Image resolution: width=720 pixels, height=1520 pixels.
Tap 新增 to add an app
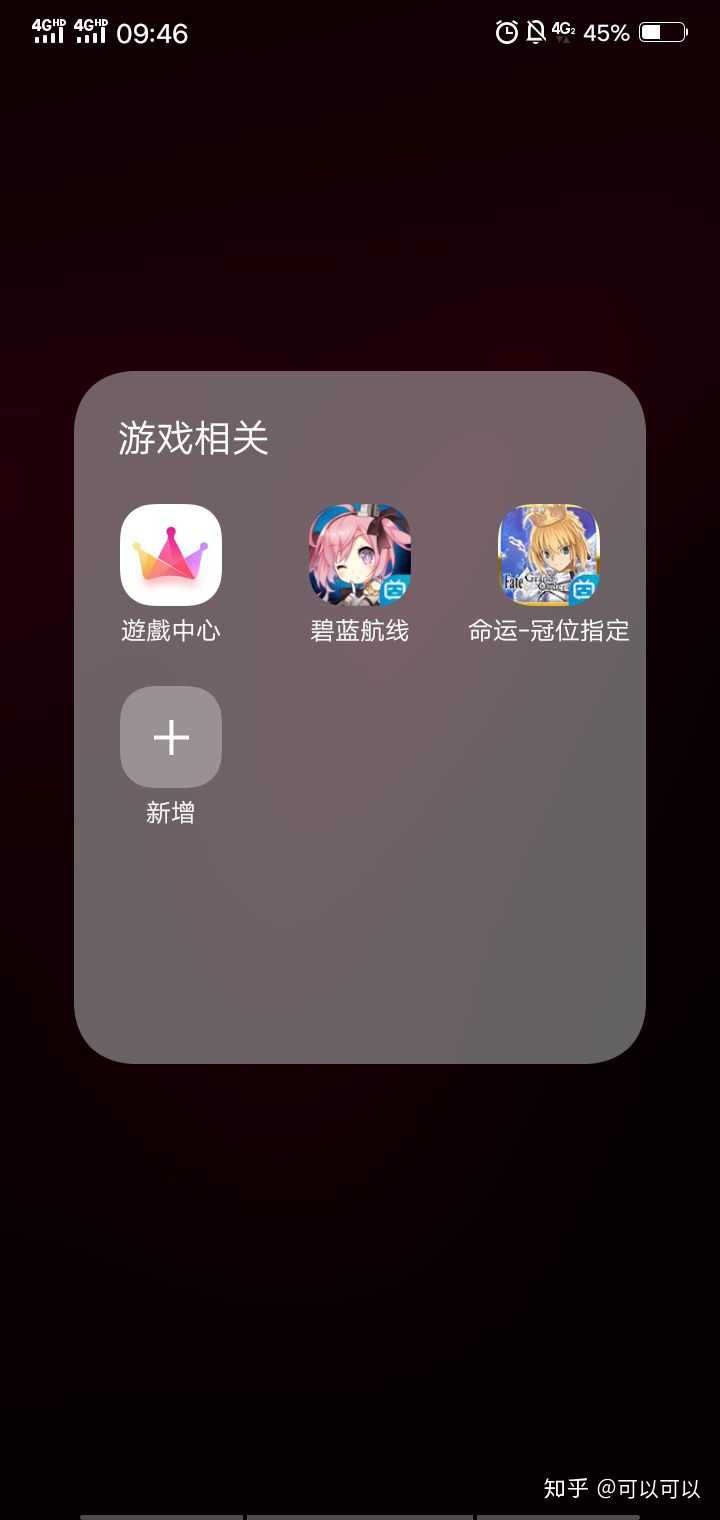171,737
